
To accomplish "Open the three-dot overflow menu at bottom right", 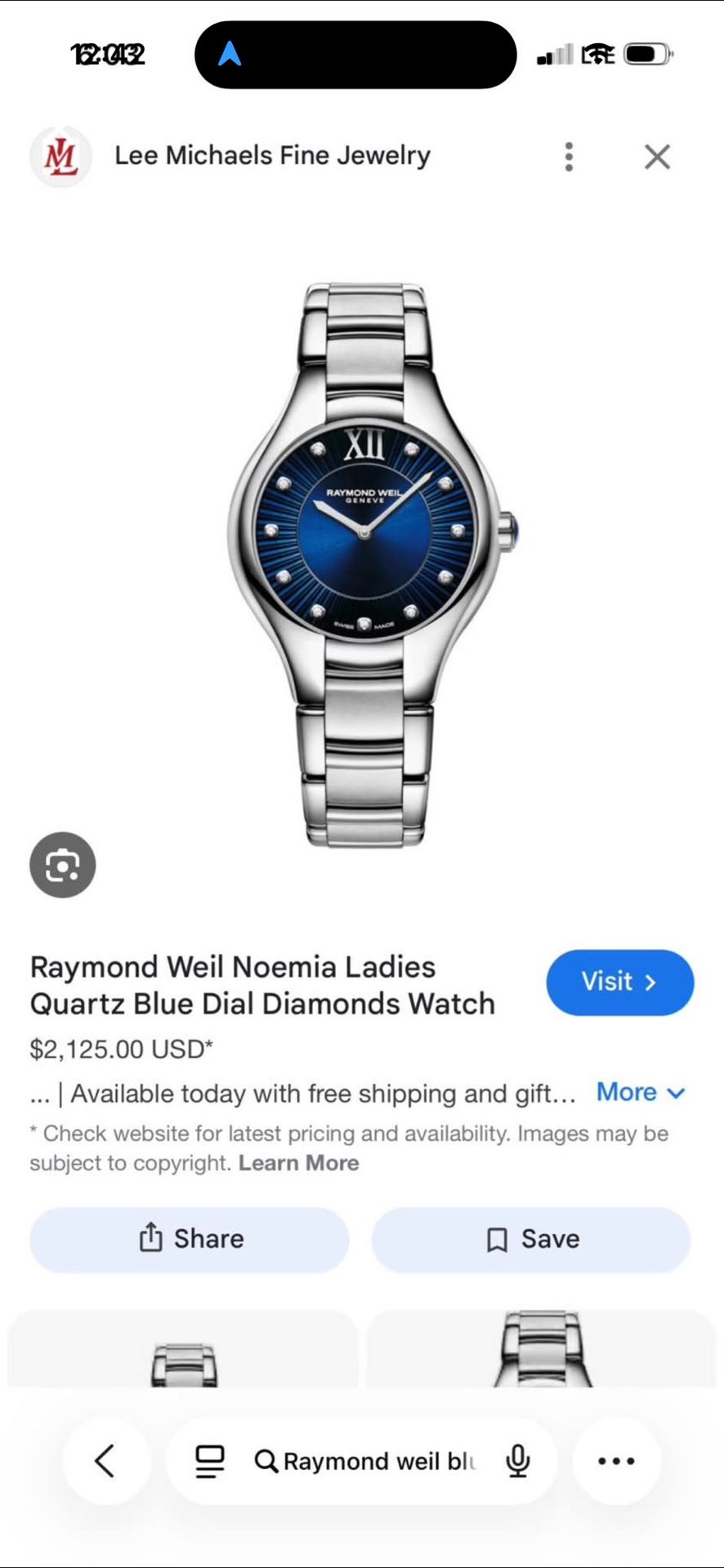I will tap(617, 1462).
